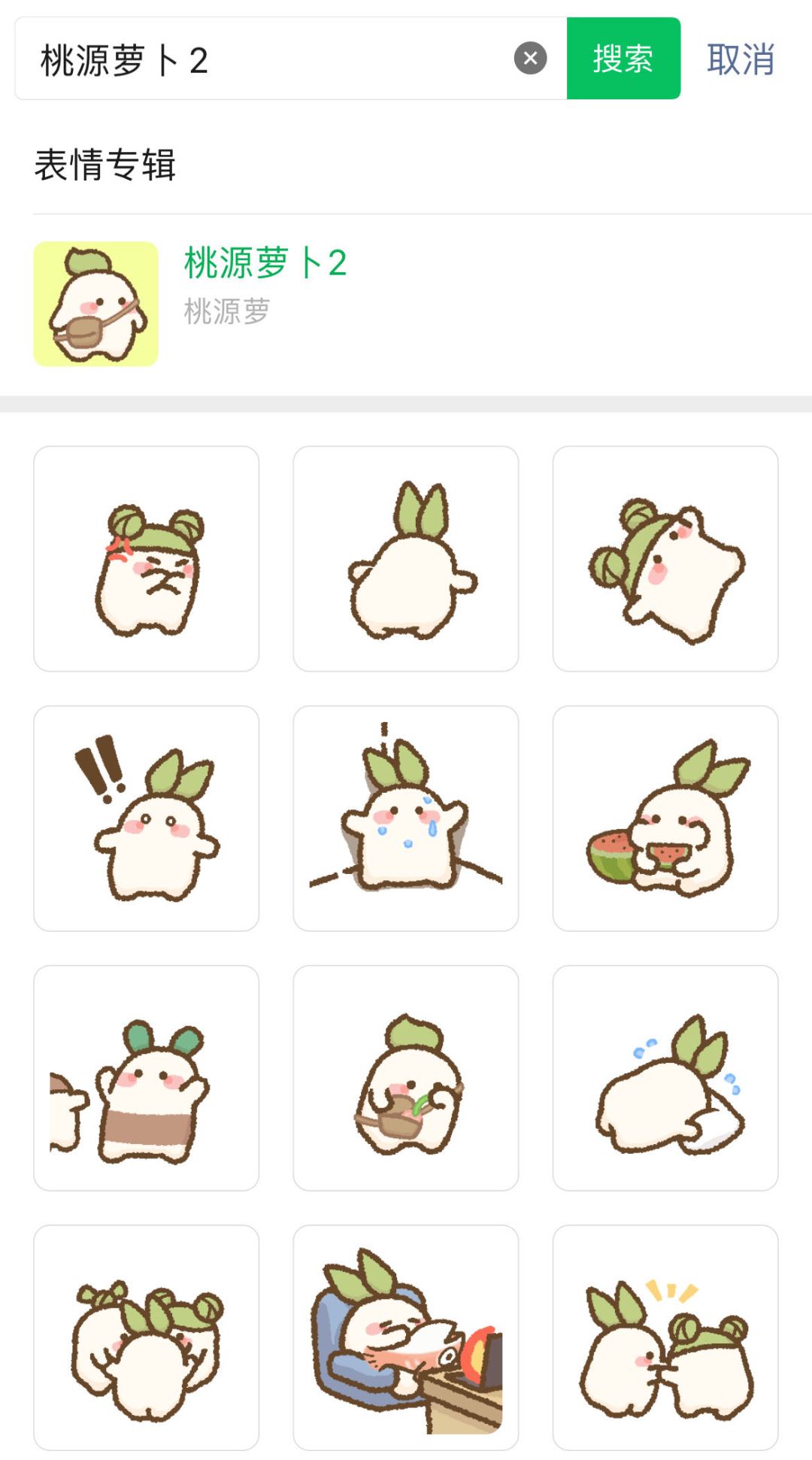Tap the green 搜索 button
812x1460 pixels.
click(x=623, y=58)
